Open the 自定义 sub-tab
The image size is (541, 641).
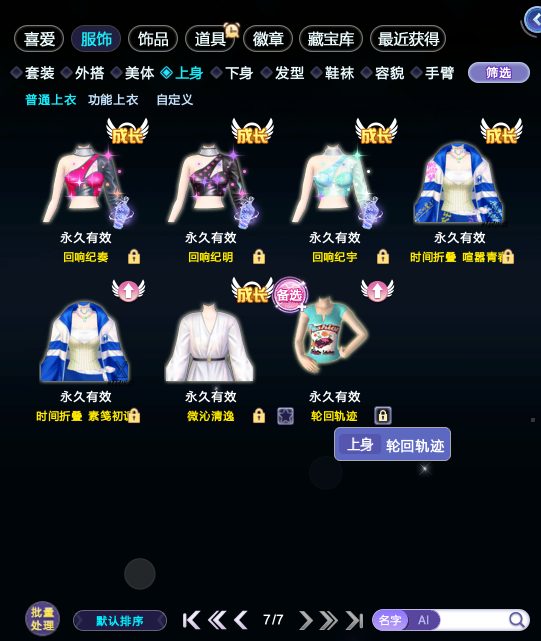click(x=175, y=100)
